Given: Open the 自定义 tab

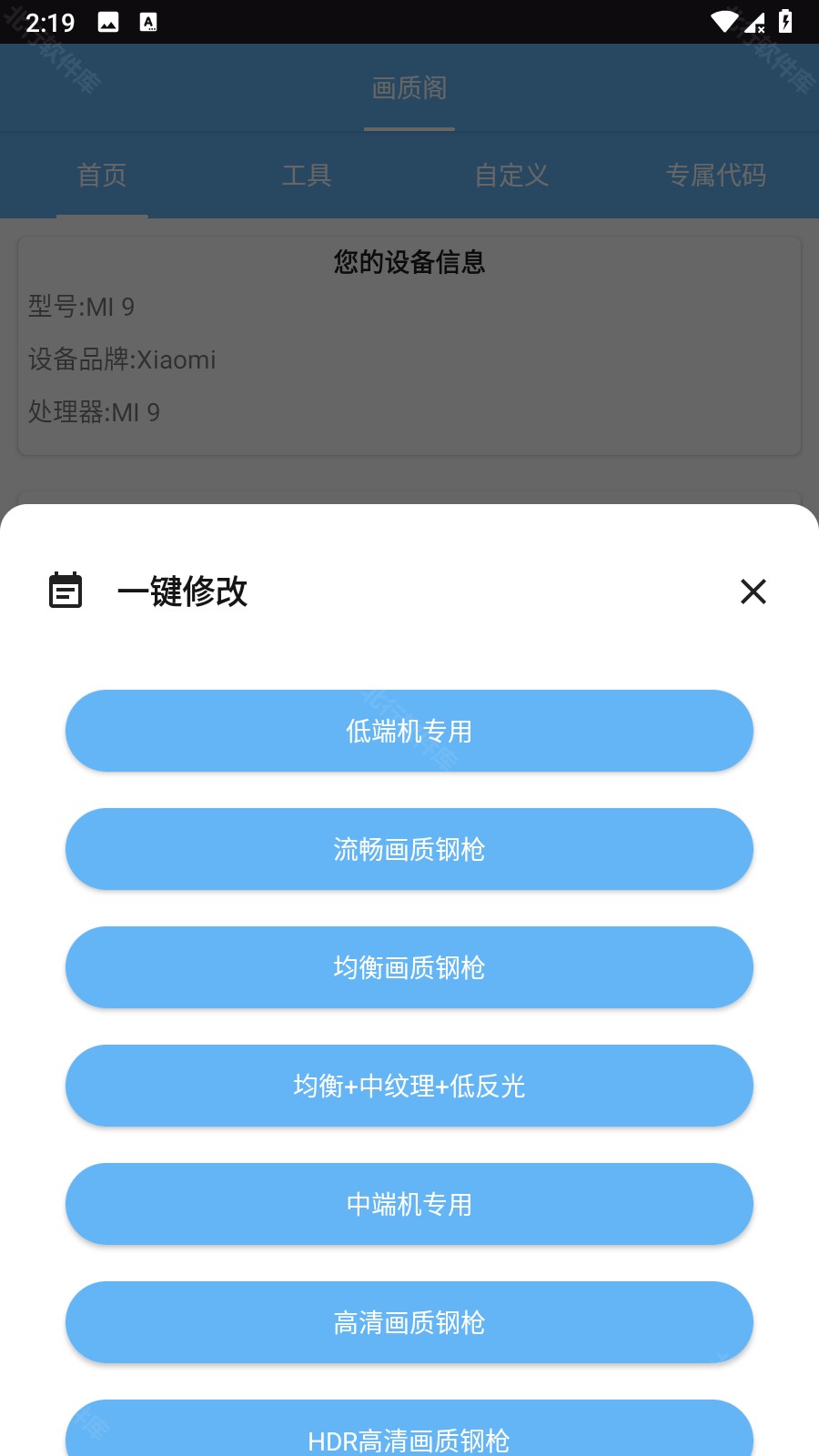Looking at the screenshot, I should tap(511, 176).
